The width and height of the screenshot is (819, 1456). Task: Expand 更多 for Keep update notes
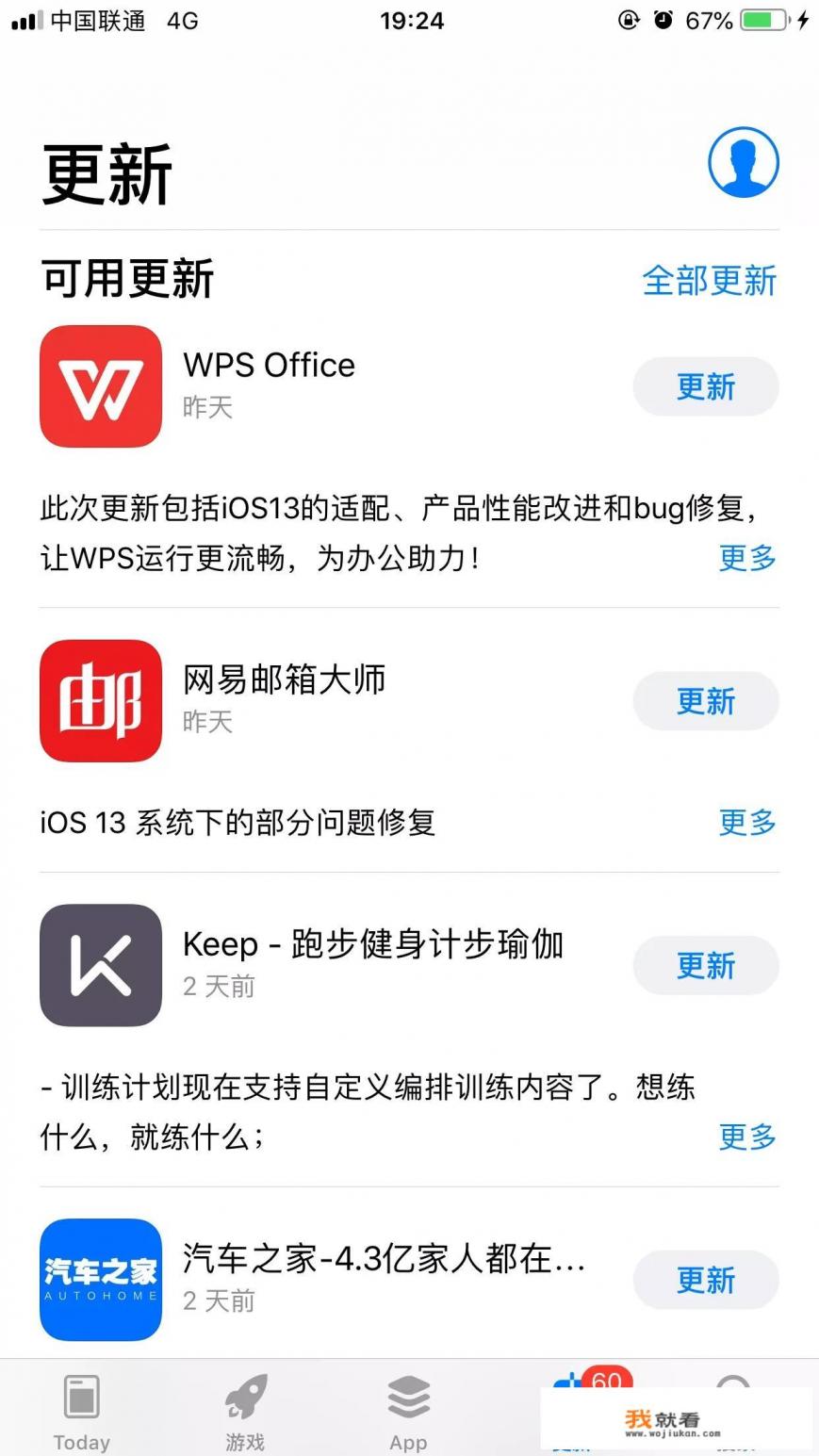(x=746, y=1137)
